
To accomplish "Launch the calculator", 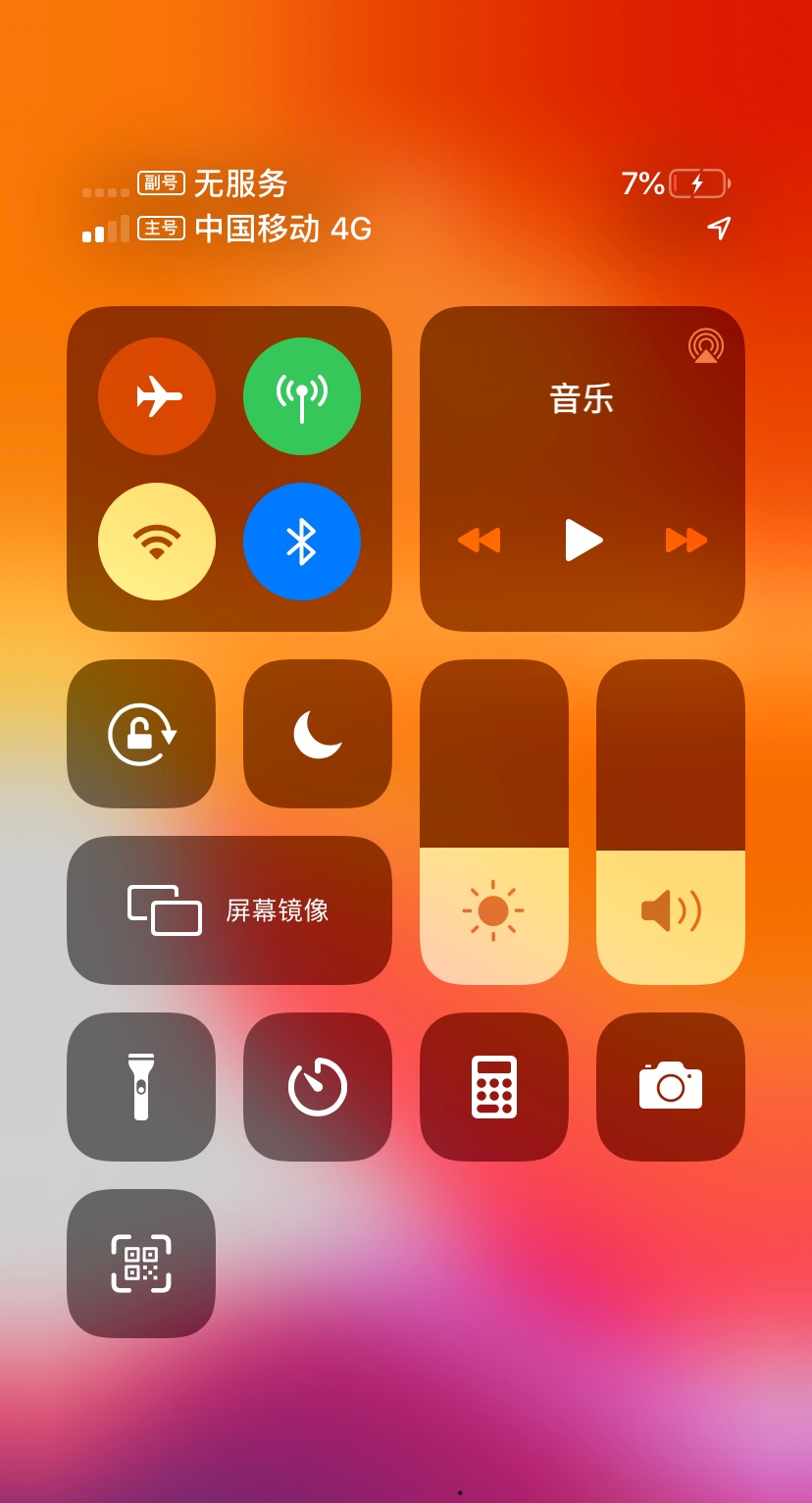I will point(494,1087).
